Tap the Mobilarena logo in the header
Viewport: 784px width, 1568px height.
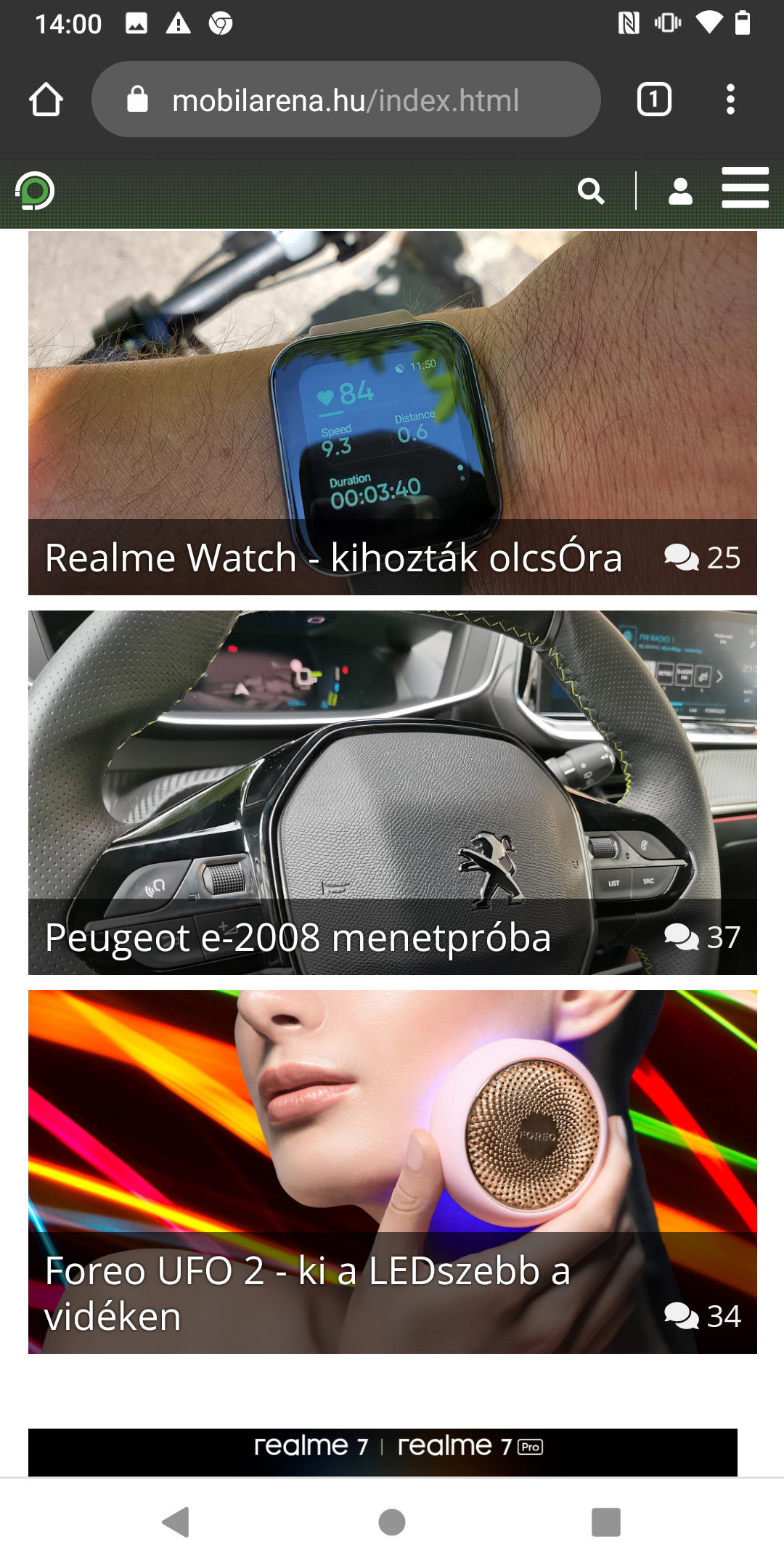click(x=35, y=191)
